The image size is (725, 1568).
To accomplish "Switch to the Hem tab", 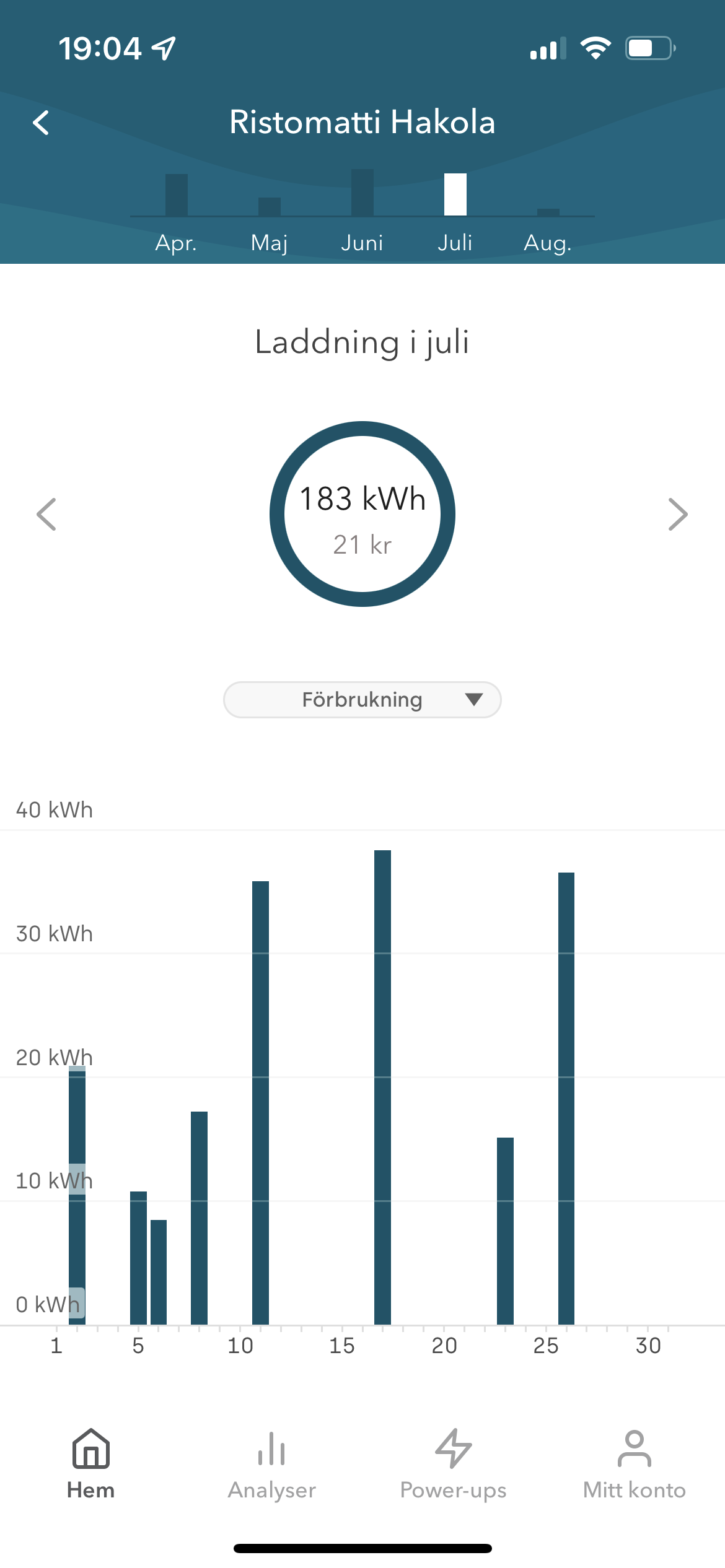I will pyautogui.click(x=91, y=1464).
